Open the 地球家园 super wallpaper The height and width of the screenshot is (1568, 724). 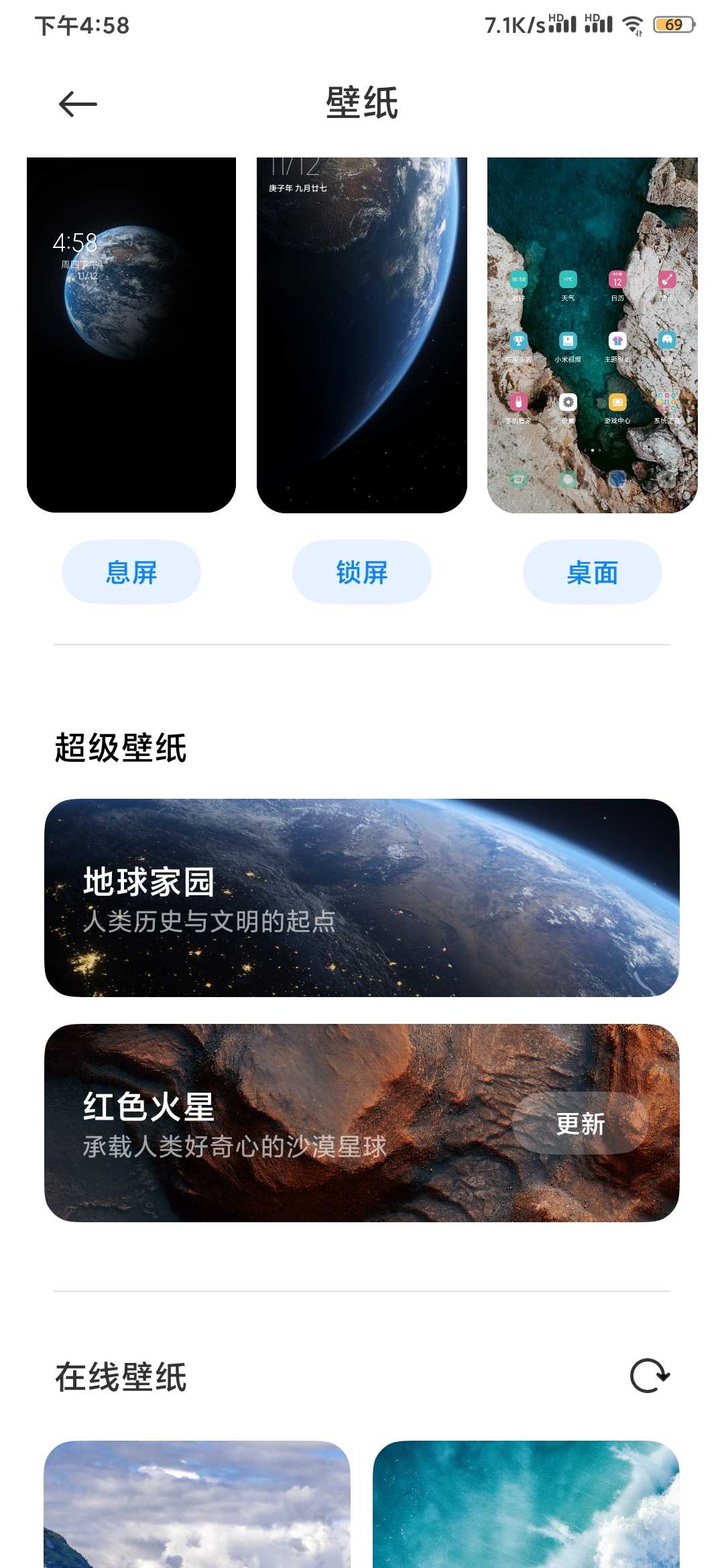362,898
